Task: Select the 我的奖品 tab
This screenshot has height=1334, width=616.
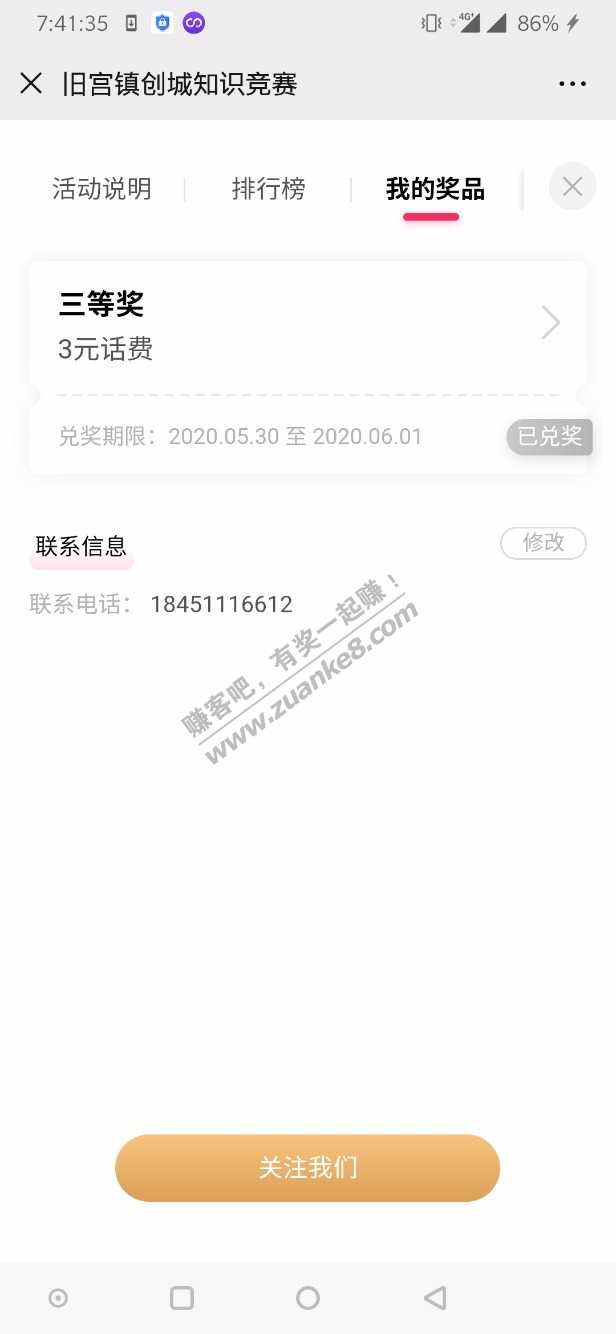Action: tap(435, 189)
